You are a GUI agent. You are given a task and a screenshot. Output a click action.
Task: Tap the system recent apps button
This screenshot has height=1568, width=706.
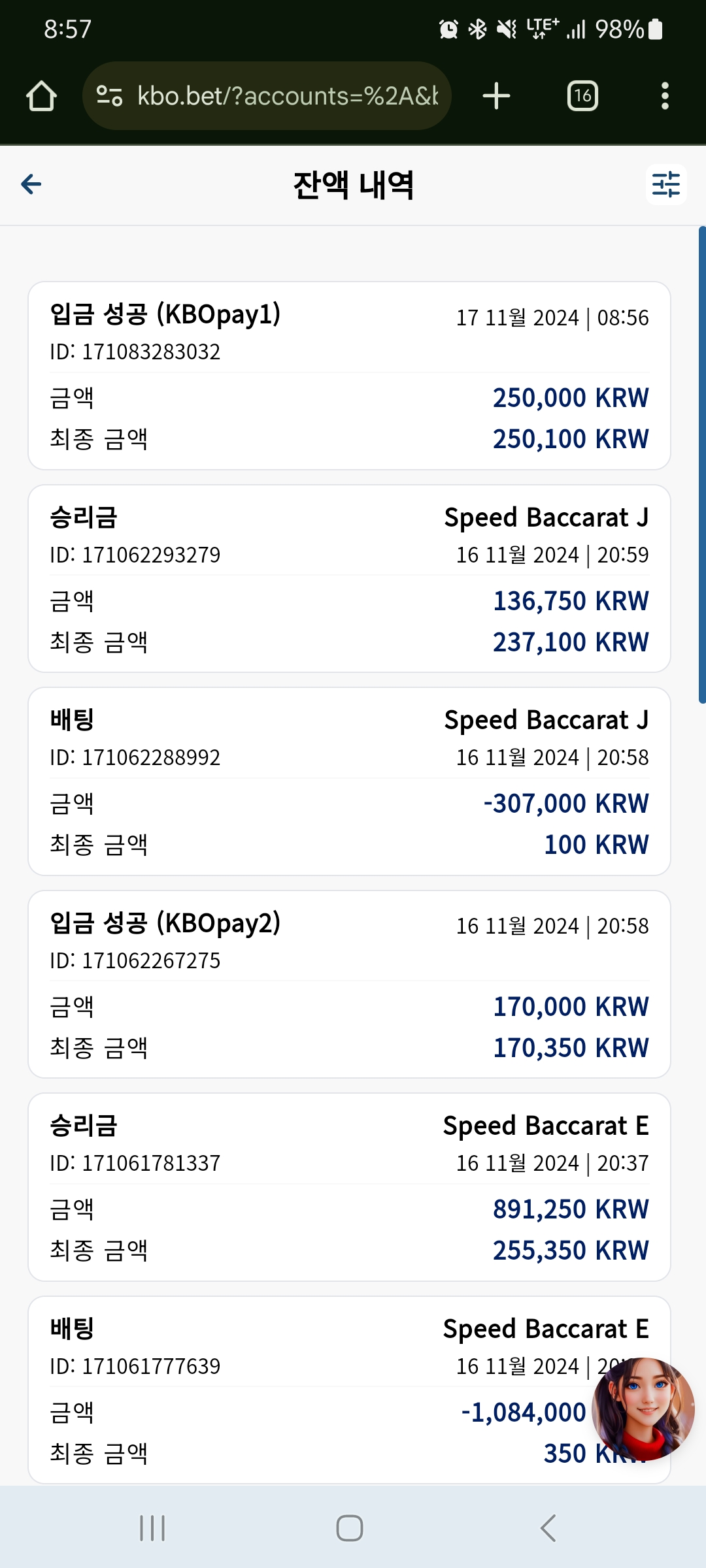152,1528
